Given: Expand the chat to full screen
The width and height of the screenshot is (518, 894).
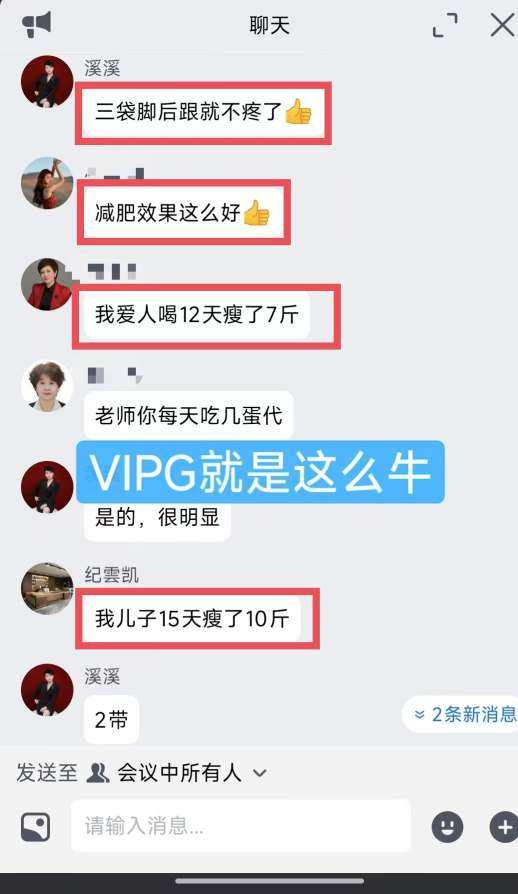Looking at the screenshot, I should 445,25.
